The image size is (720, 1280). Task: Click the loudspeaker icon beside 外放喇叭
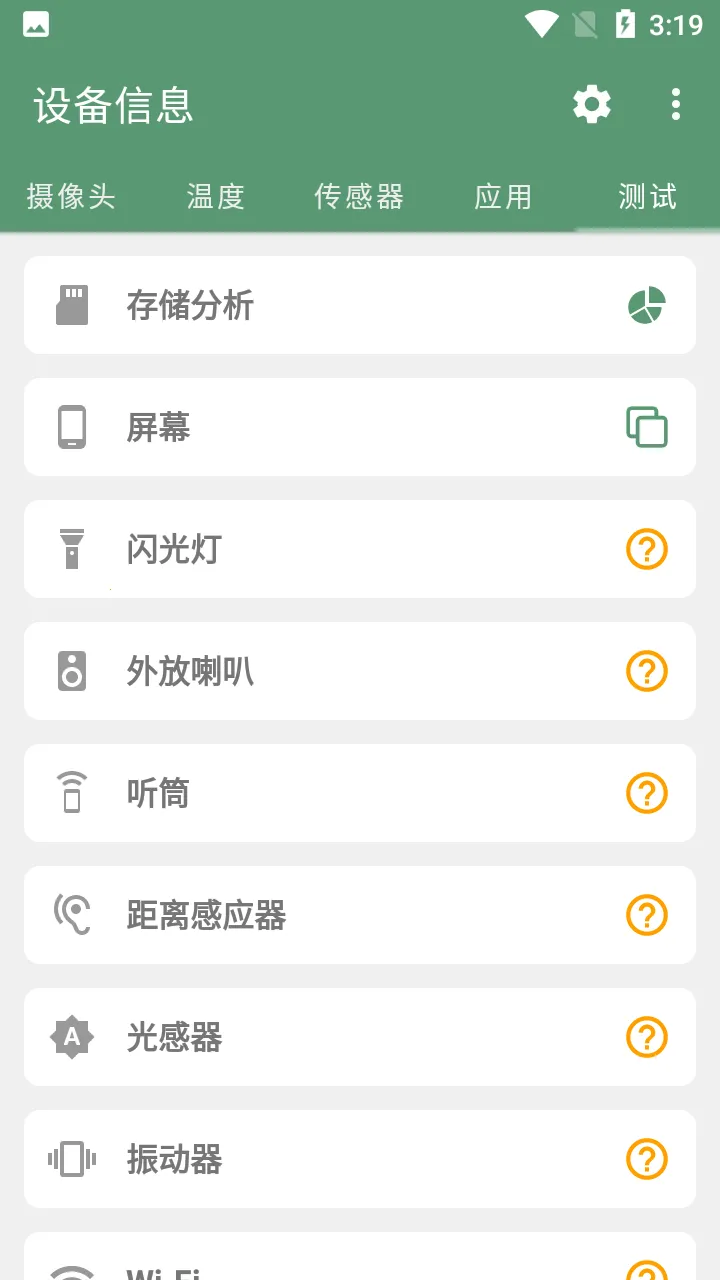pos(71,671)
